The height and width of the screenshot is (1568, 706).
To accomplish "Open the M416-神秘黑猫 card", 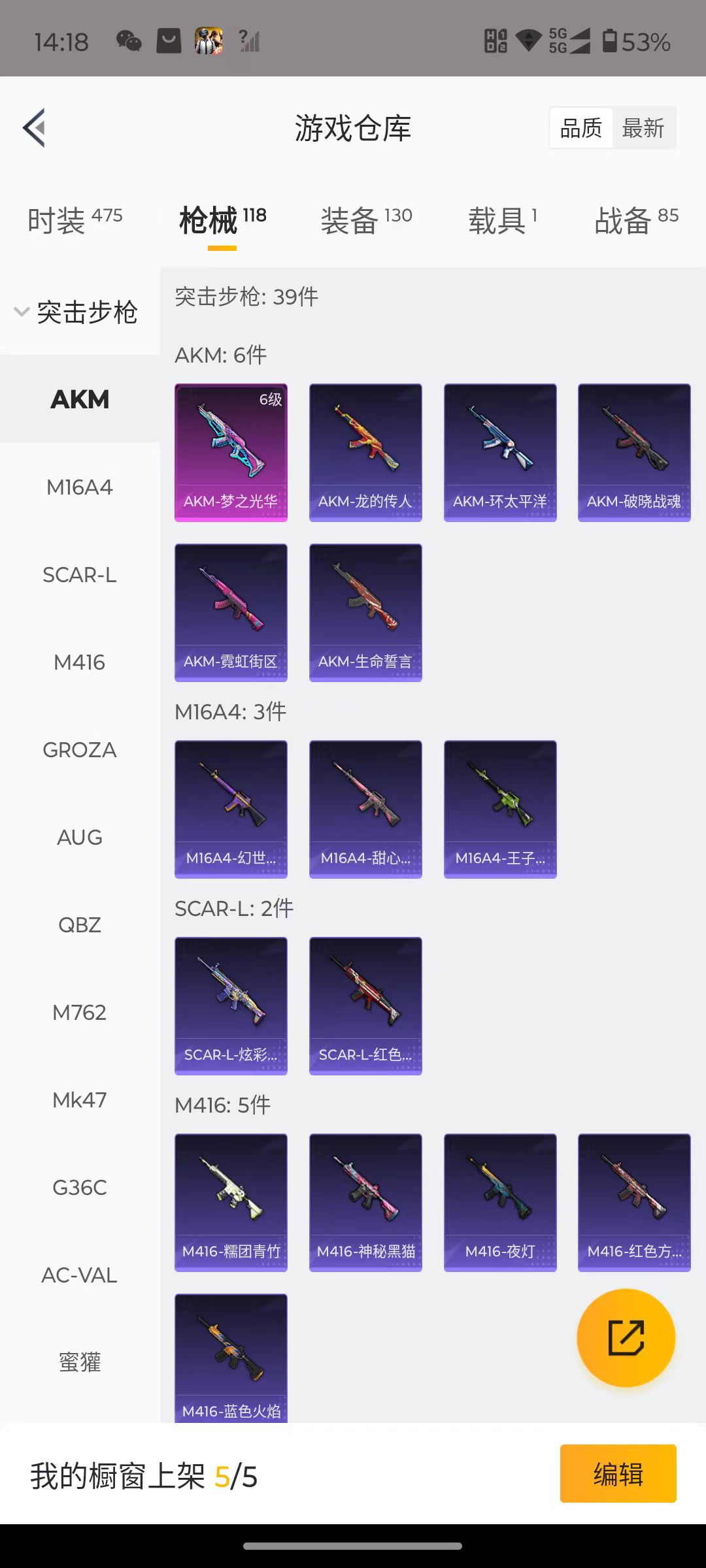I will [365, 1203].
